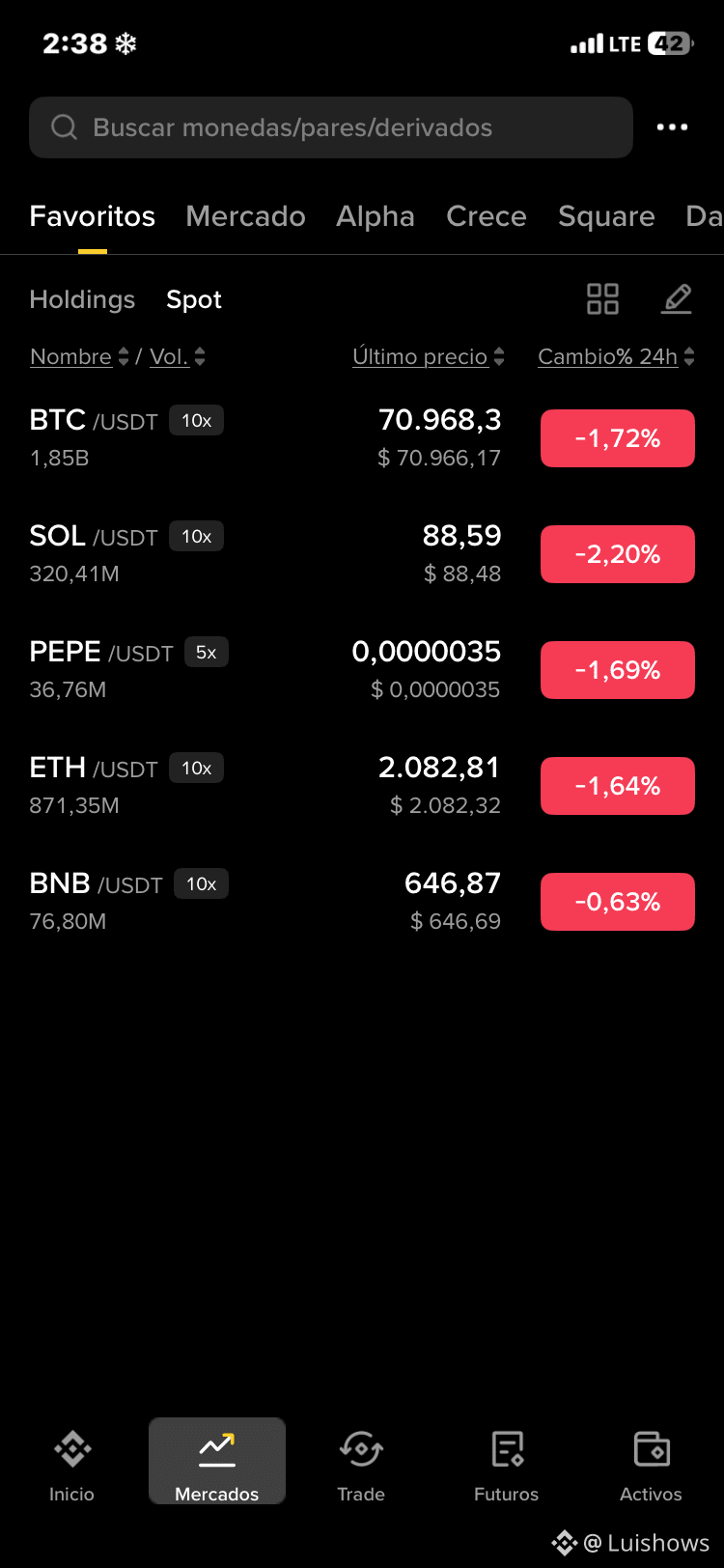Tap the Buscar monedas search field
The image size is (724, 1568).
(331, 127)
